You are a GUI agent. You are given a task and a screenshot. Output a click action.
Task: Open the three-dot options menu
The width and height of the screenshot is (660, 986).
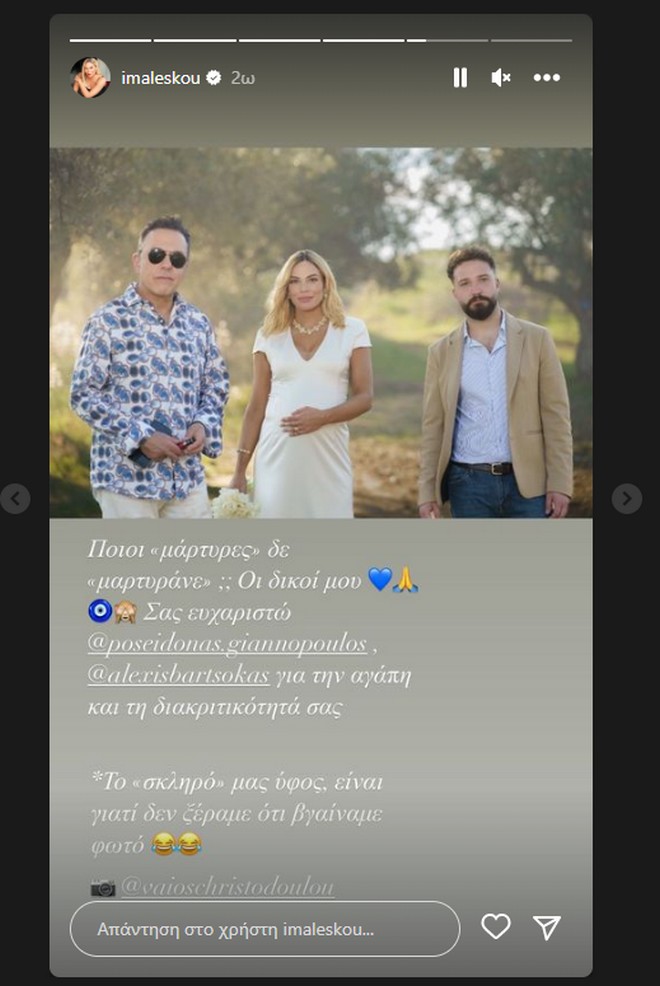[546, 78]
